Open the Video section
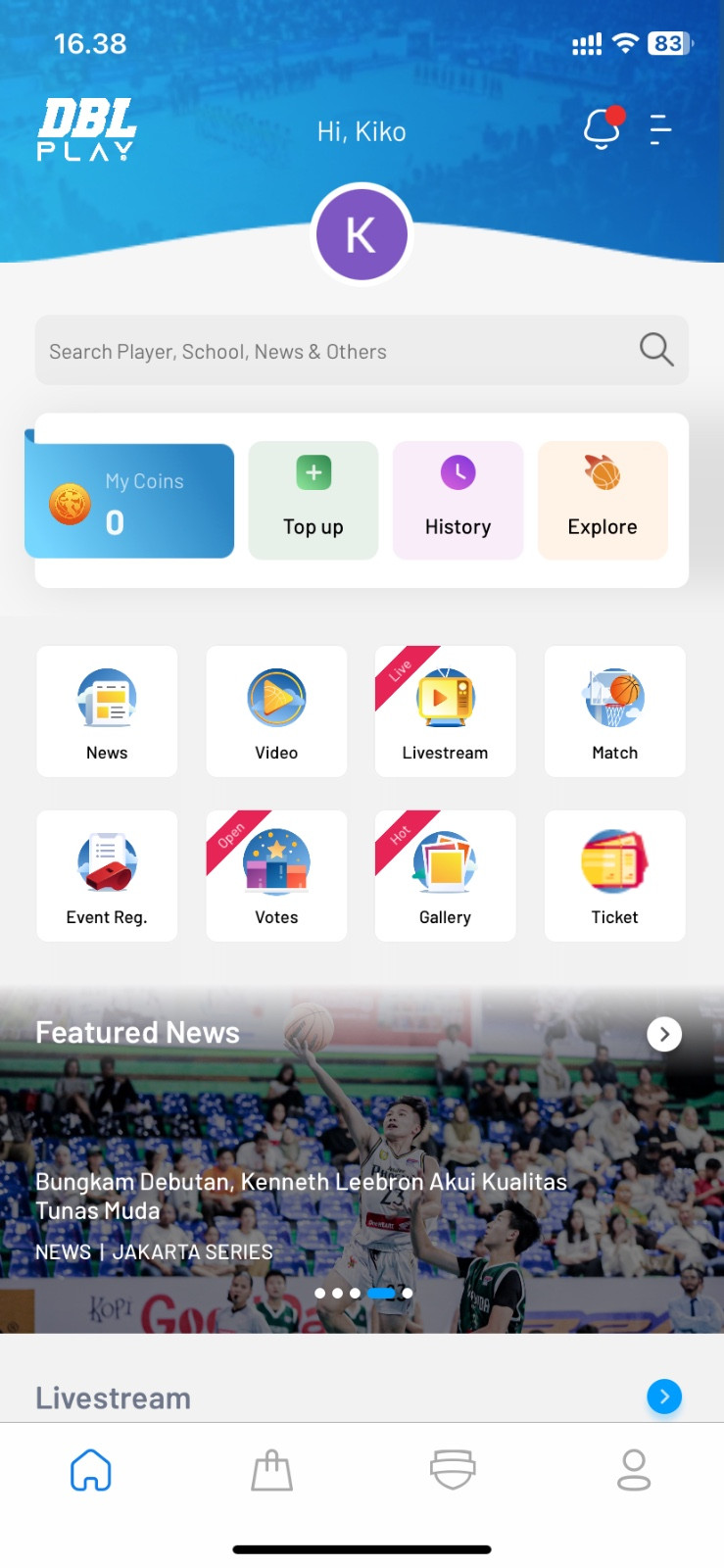 click(276, 711)
